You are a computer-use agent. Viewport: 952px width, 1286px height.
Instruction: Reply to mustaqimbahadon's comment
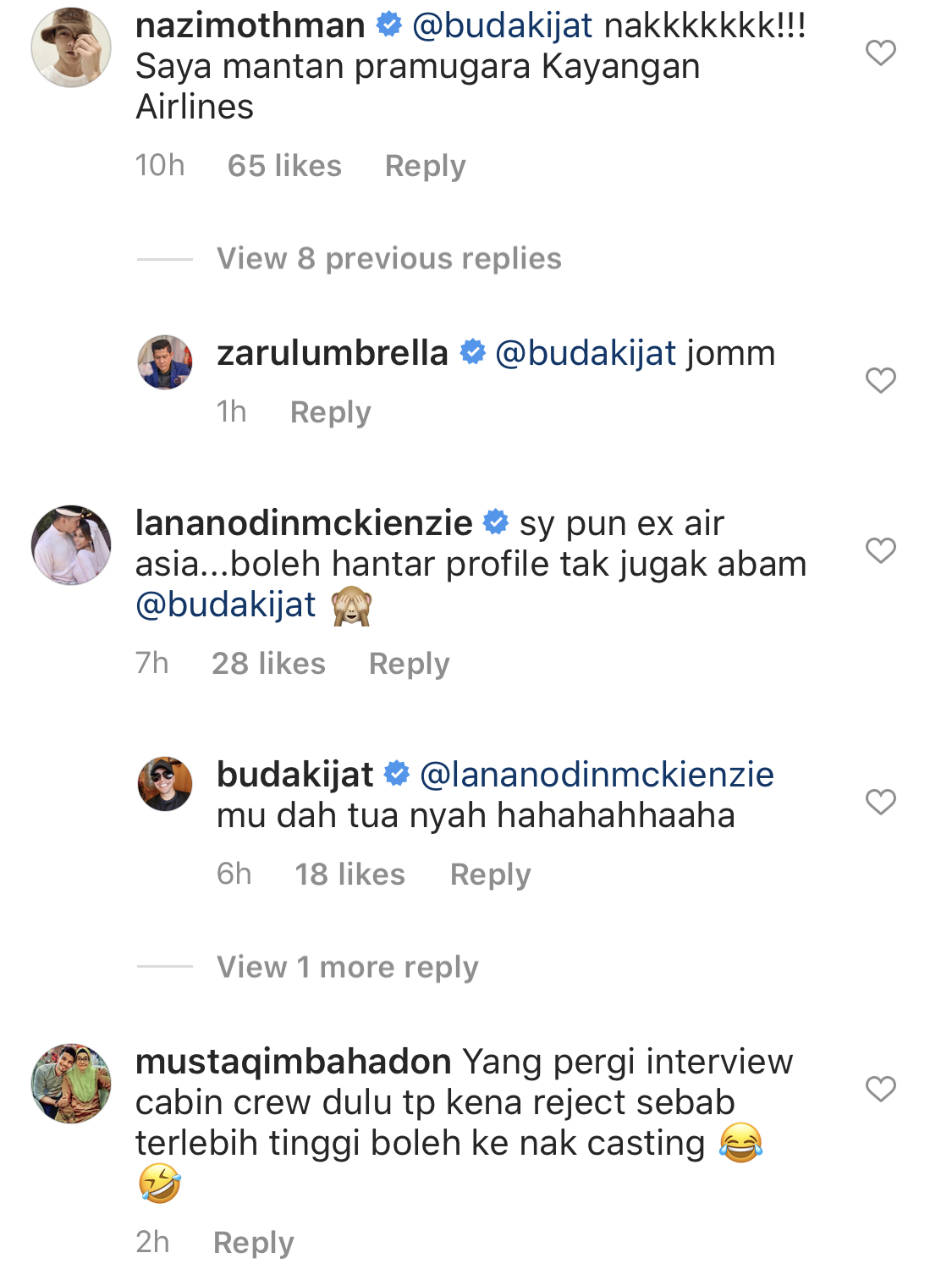tap(253, 1243)
